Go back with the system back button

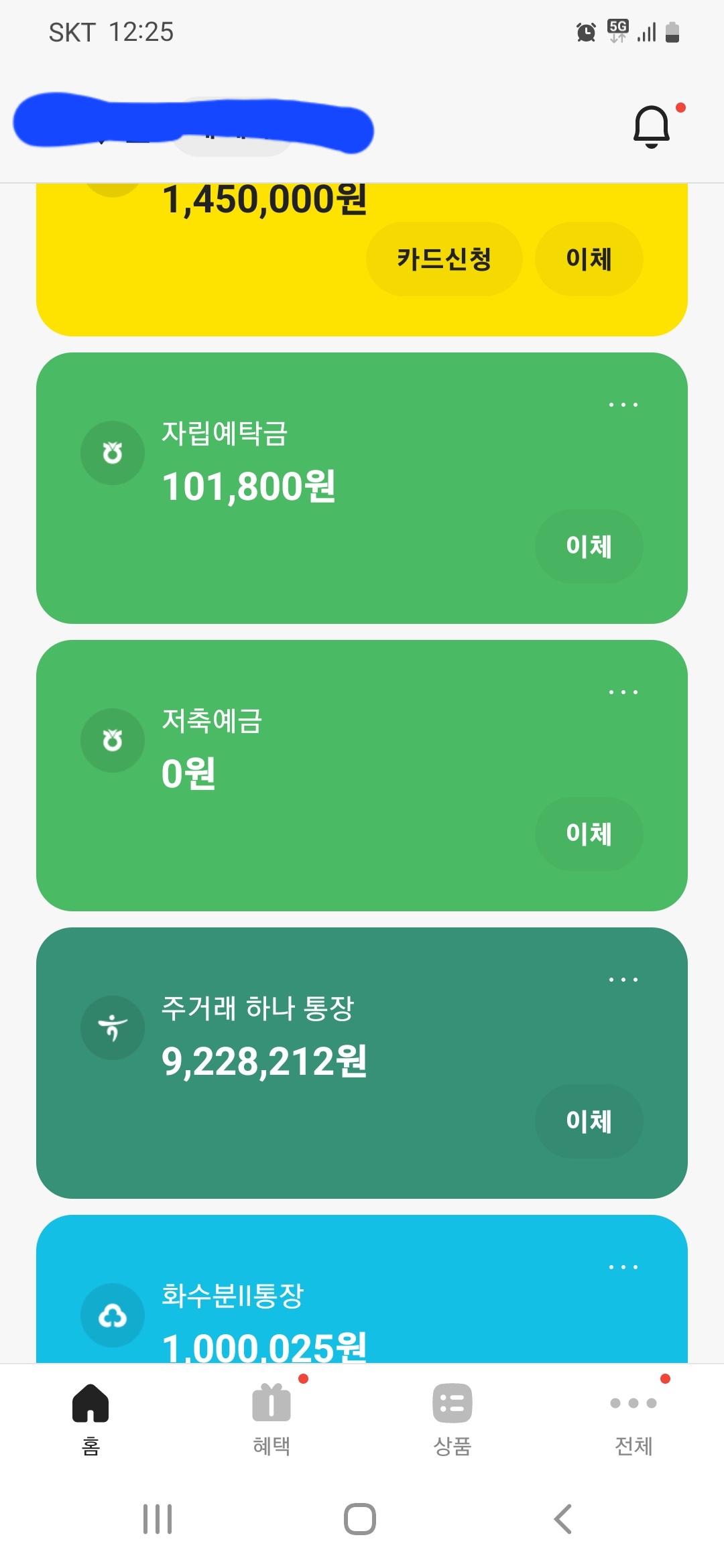coord(563,1519)
